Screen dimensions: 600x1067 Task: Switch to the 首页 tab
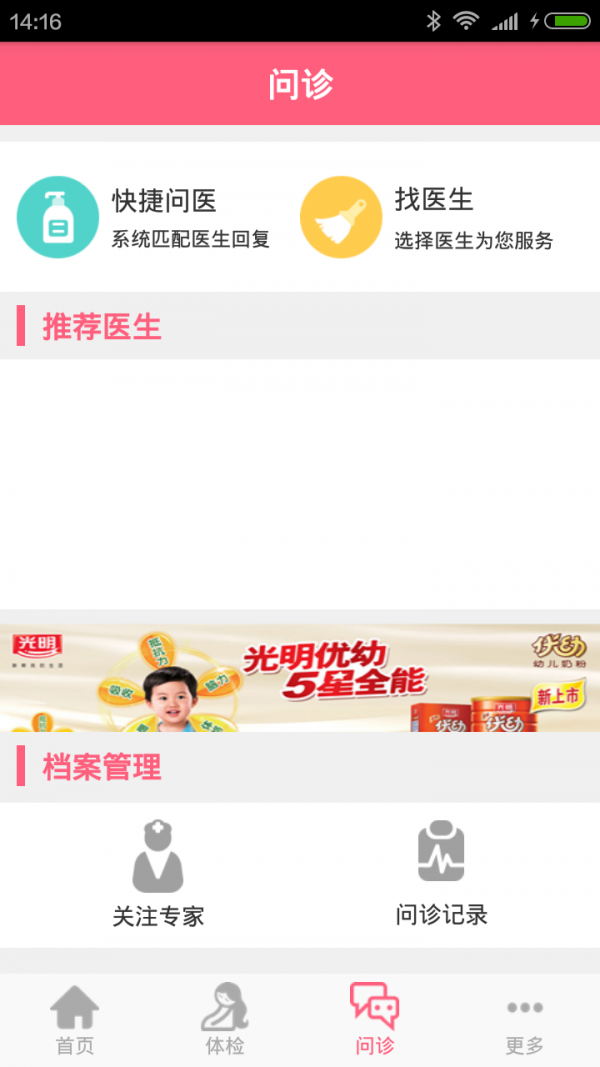click(x=75, y=1020)
